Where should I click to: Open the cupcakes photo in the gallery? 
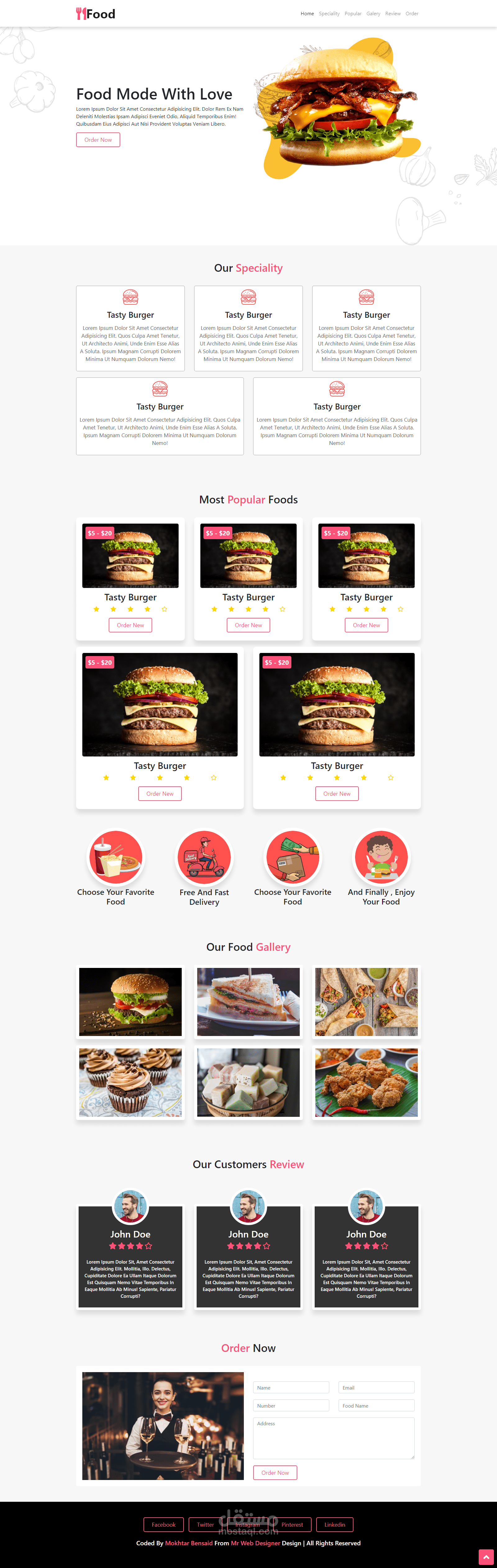(130, 1082)
